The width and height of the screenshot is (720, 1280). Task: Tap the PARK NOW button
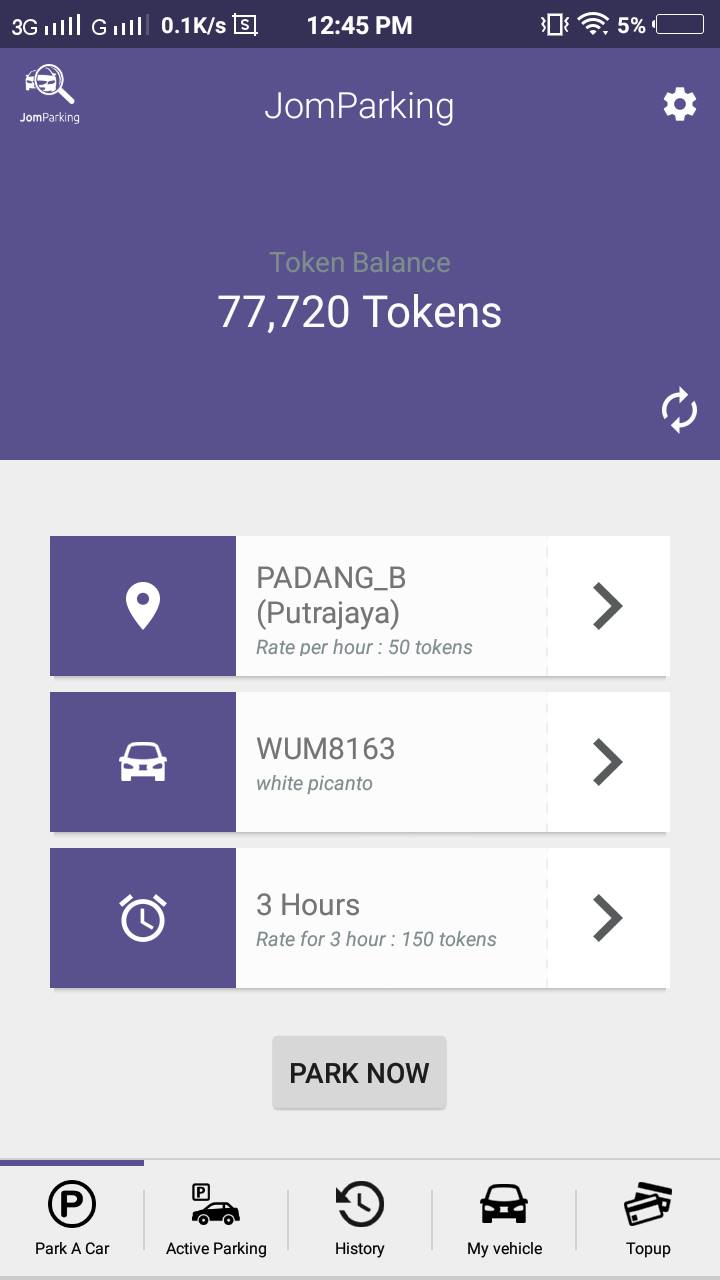click(x=359, y=1072)
